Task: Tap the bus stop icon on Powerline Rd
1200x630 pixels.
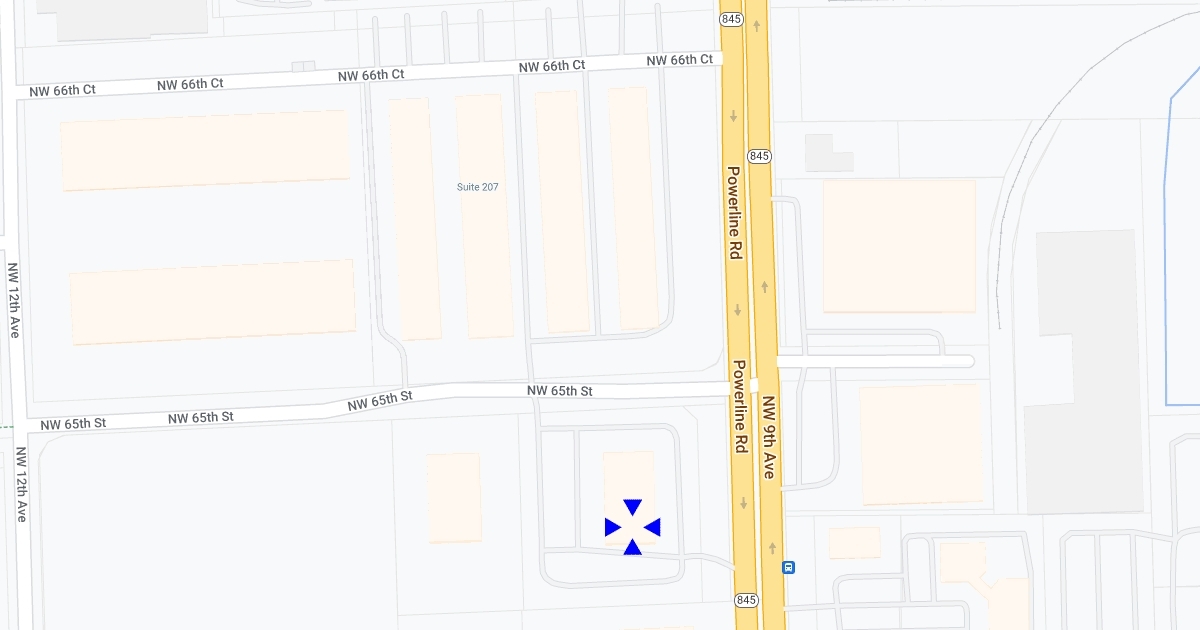Action: point(789,567)
